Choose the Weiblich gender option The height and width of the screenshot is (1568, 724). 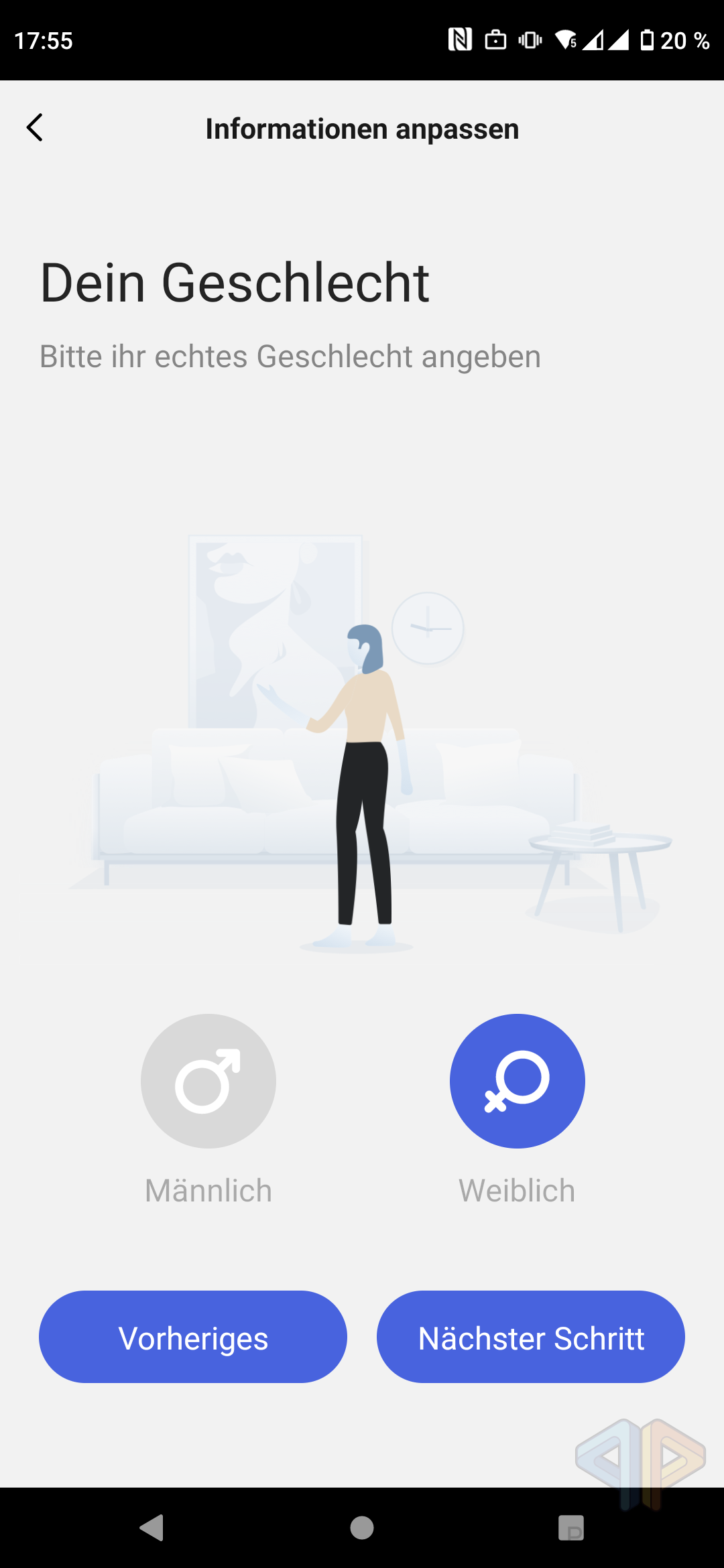[x=517, y=1081]
